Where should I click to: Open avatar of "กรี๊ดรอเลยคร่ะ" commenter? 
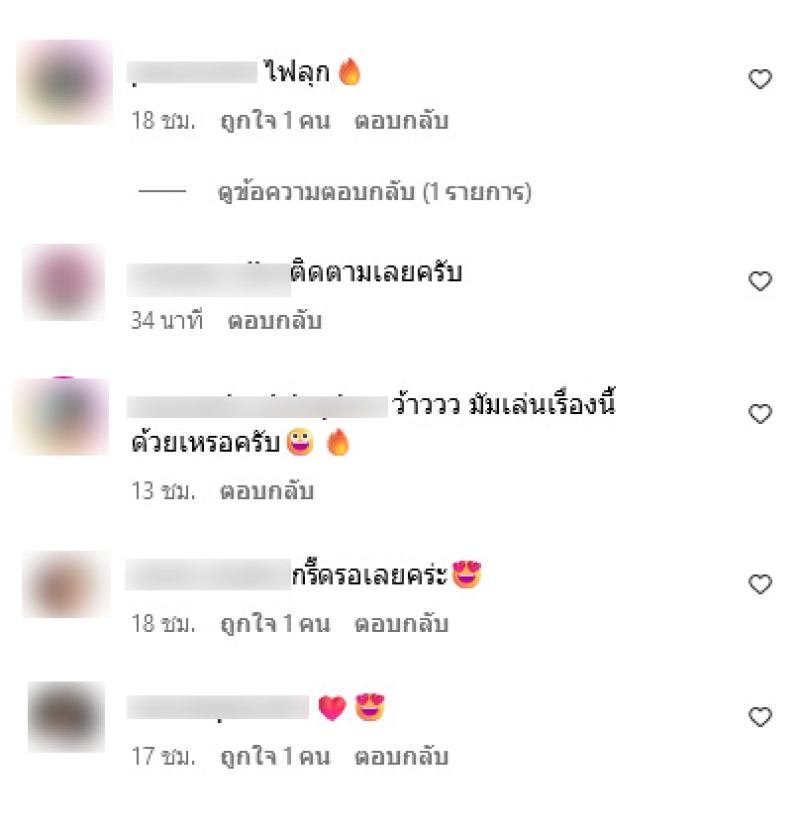(x=64, y=584)
